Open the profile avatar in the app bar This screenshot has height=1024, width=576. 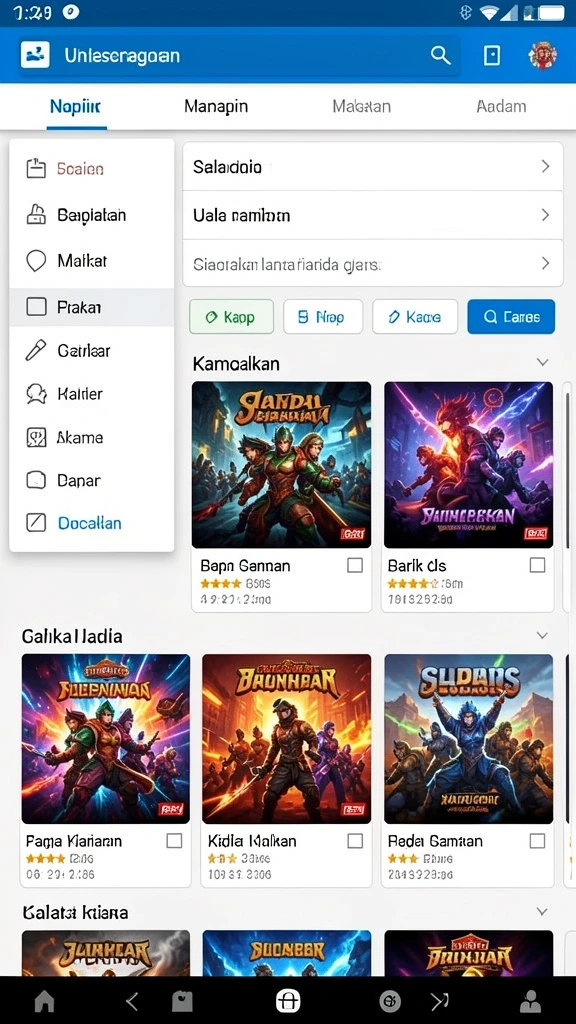coord(542,56)
